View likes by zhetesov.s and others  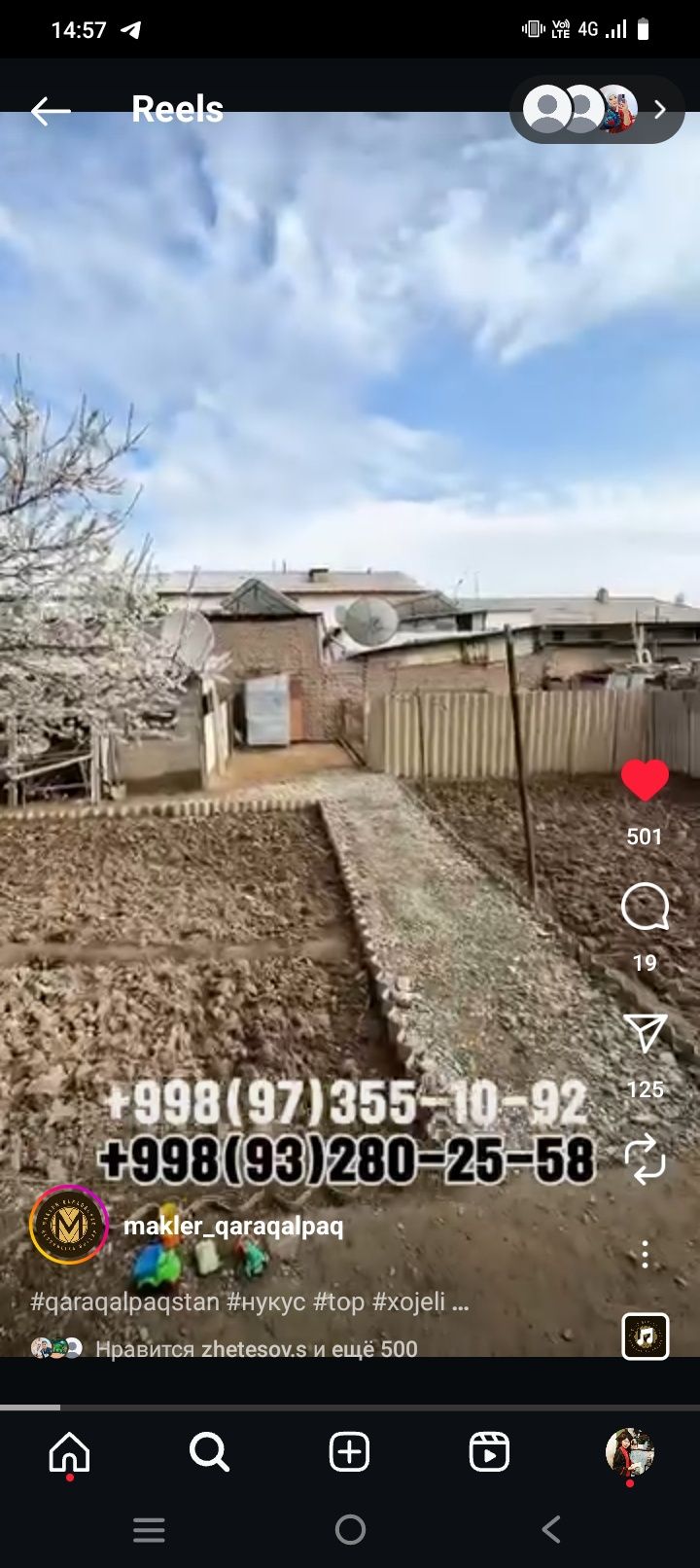pyautogui.click(x=256, y=1348)
